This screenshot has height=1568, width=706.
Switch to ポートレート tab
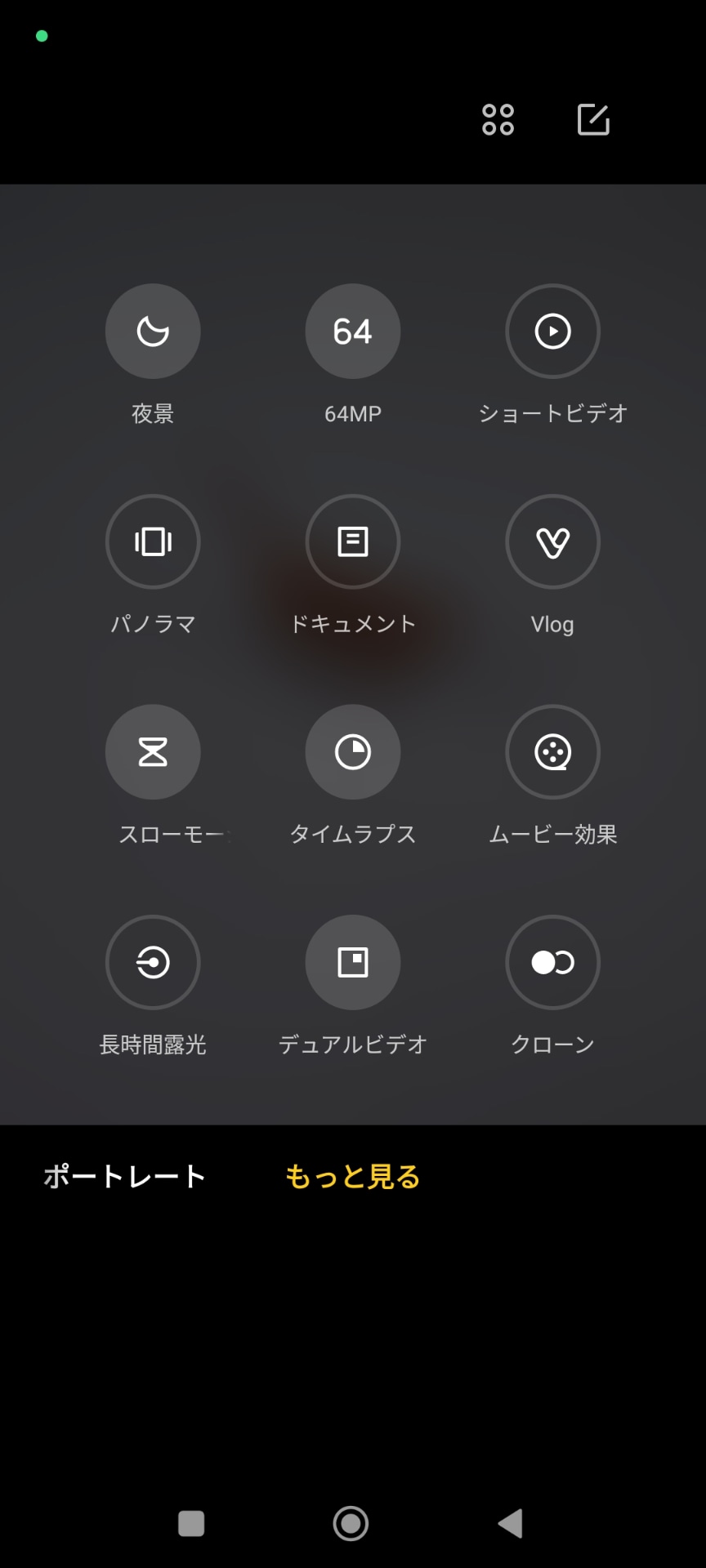(x=124, y=1176)
